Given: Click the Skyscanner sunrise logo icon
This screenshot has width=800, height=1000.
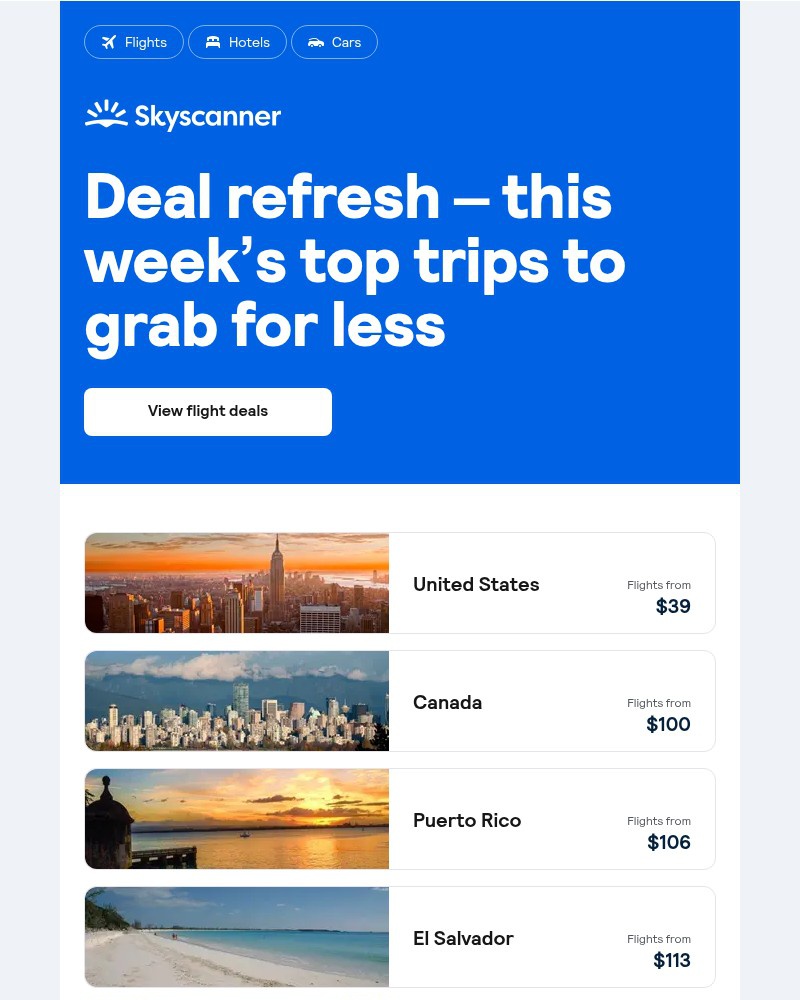Looking at the screenshot, I should 104,114.
